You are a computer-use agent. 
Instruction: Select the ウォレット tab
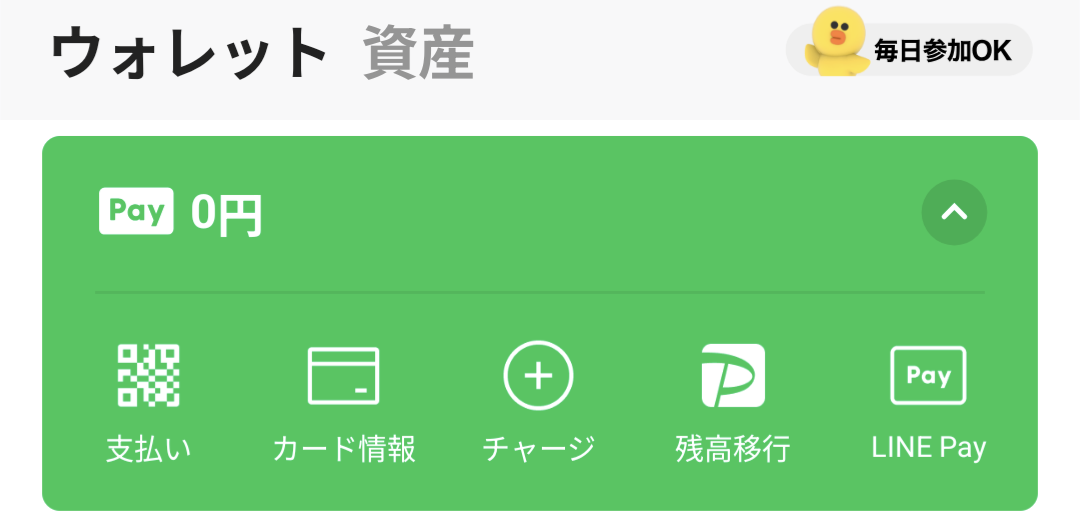coord(188,55)
